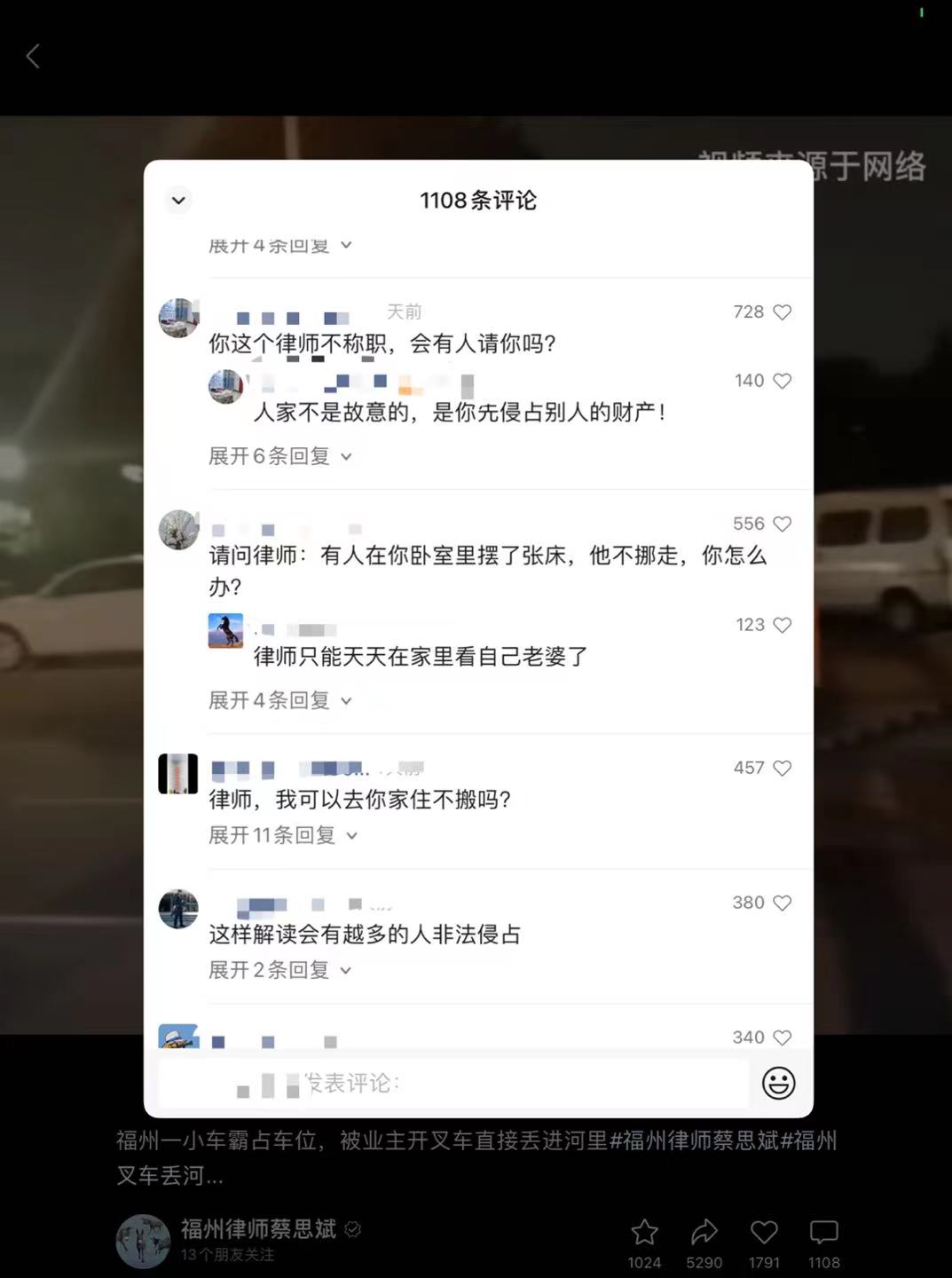952x1278 pixels.
Task: Open the emoji picker smiley
Action: pyautogui.click(x=778, y=1084)
